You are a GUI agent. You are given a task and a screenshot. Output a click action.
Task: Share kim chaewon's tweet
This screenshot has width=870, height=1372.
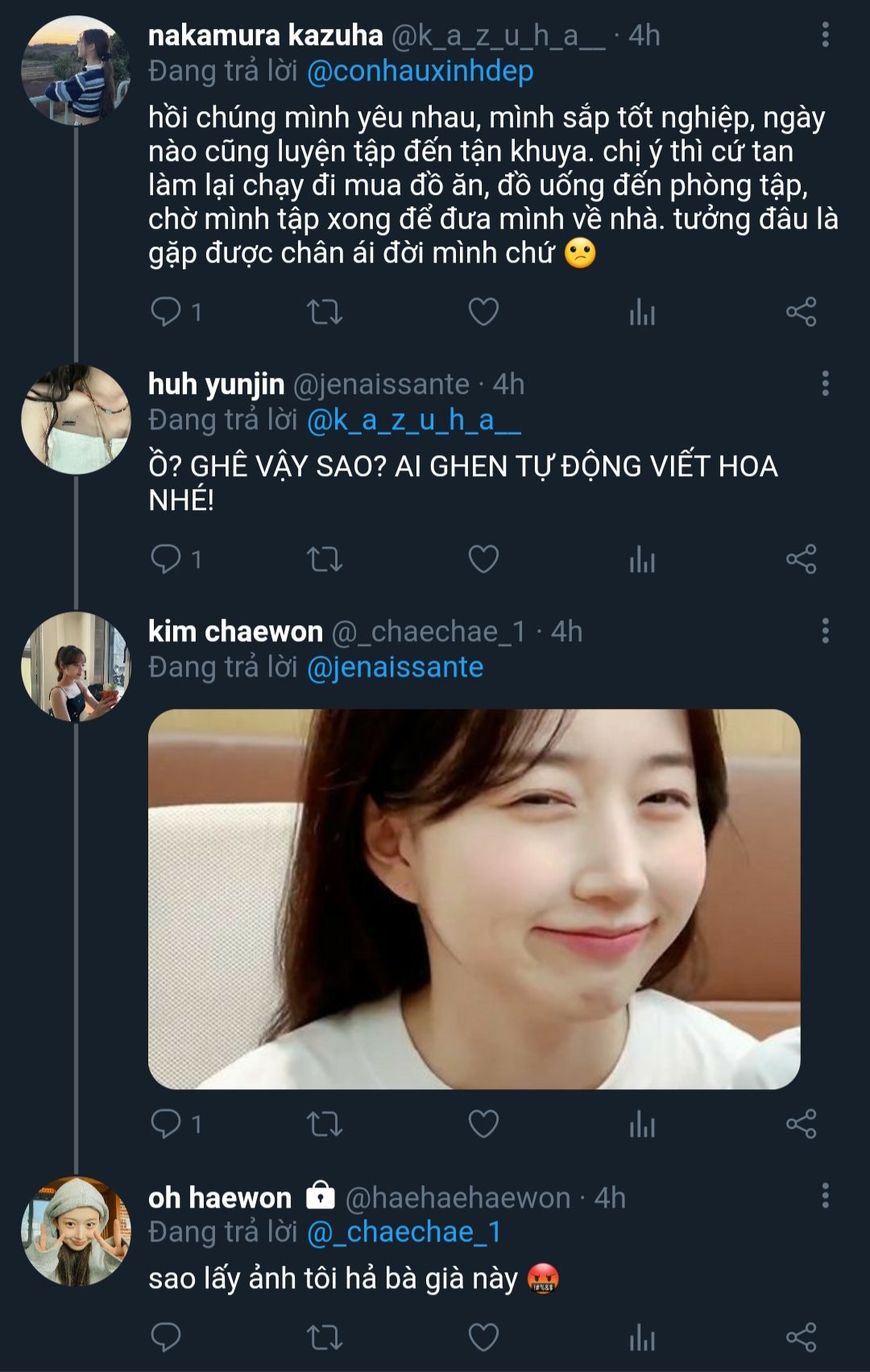pyautogui.click(x=801, y=1123)
